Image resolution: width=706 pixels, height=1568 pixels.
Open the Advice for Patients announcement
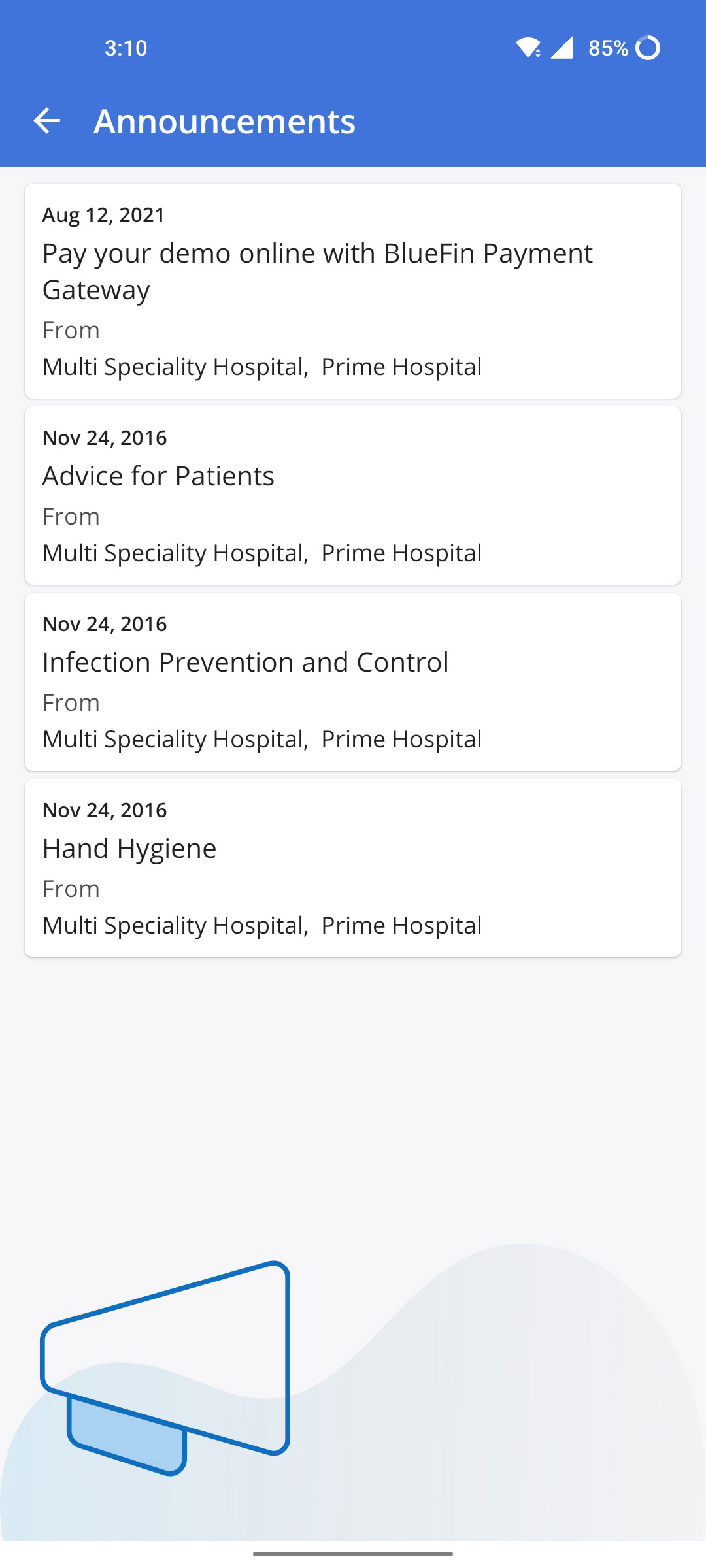353,495
